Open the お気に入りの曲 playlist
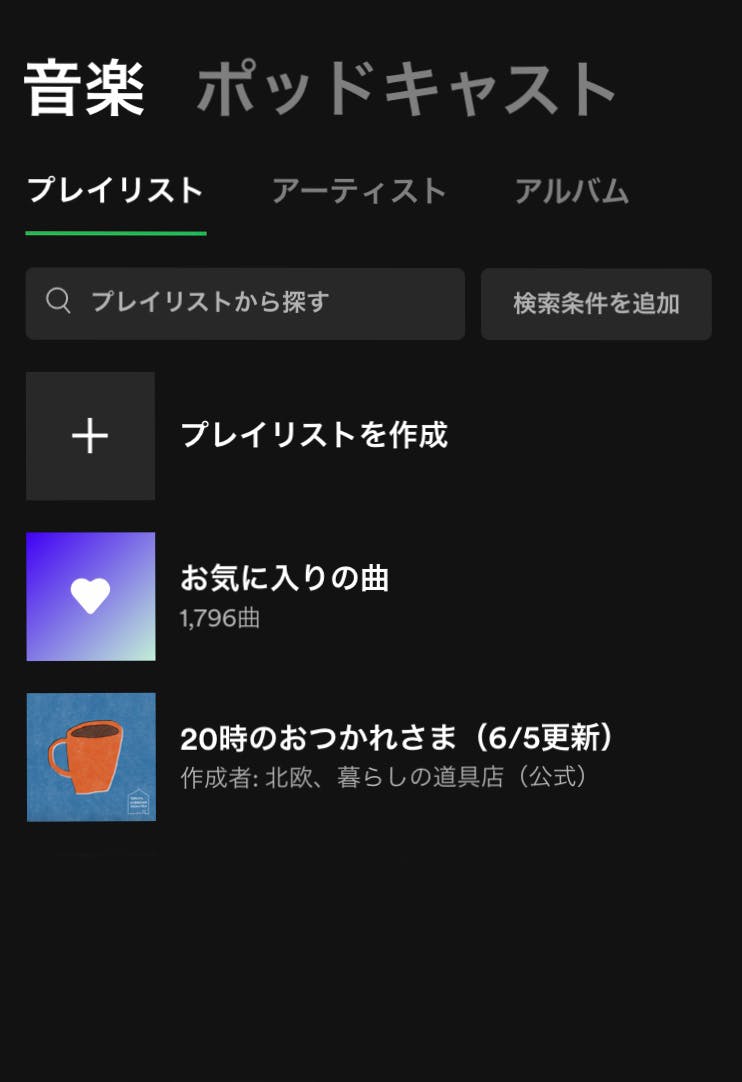 pos(284,595)
